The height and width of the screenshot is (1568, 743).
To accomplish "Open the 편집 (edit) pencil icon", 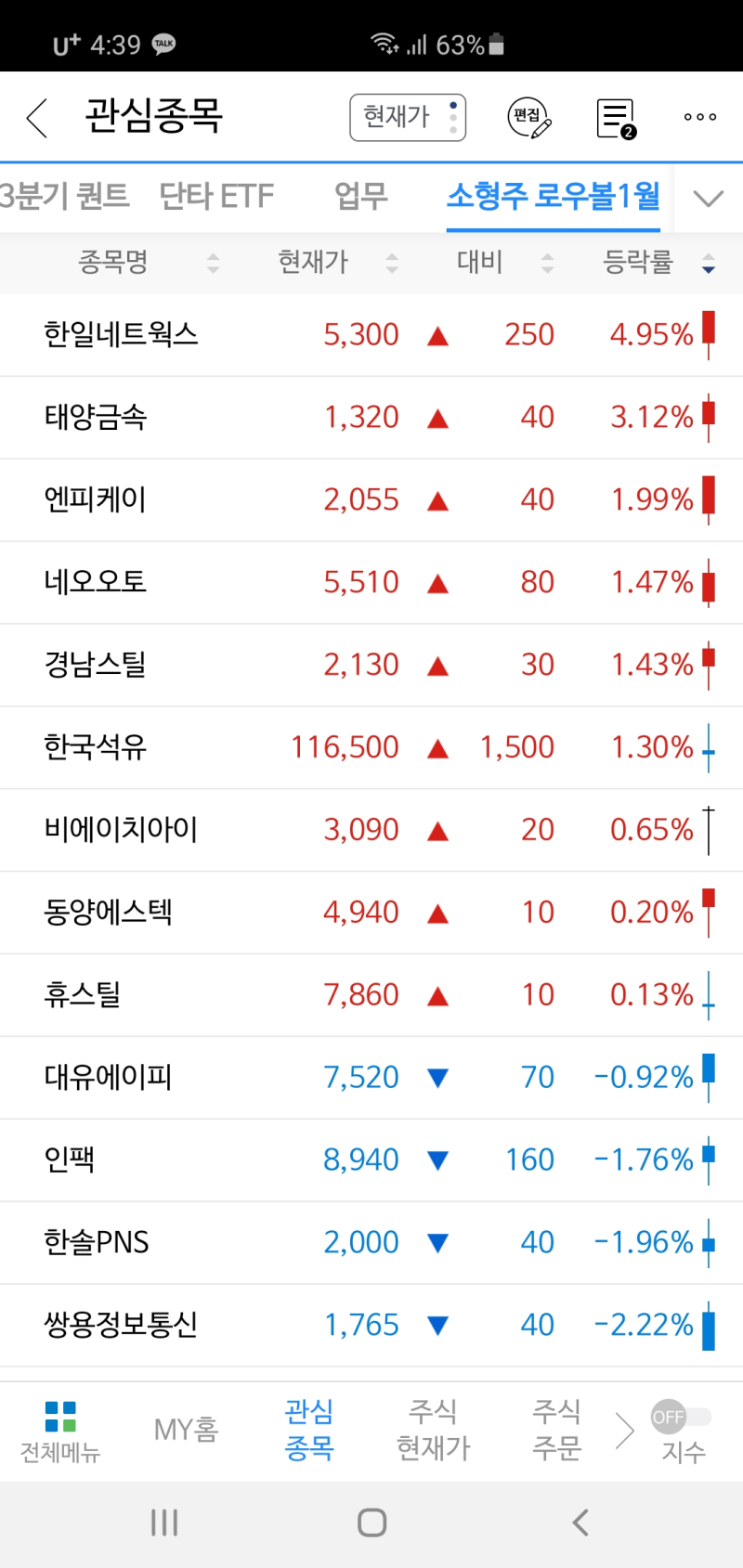I will (529, 118).
